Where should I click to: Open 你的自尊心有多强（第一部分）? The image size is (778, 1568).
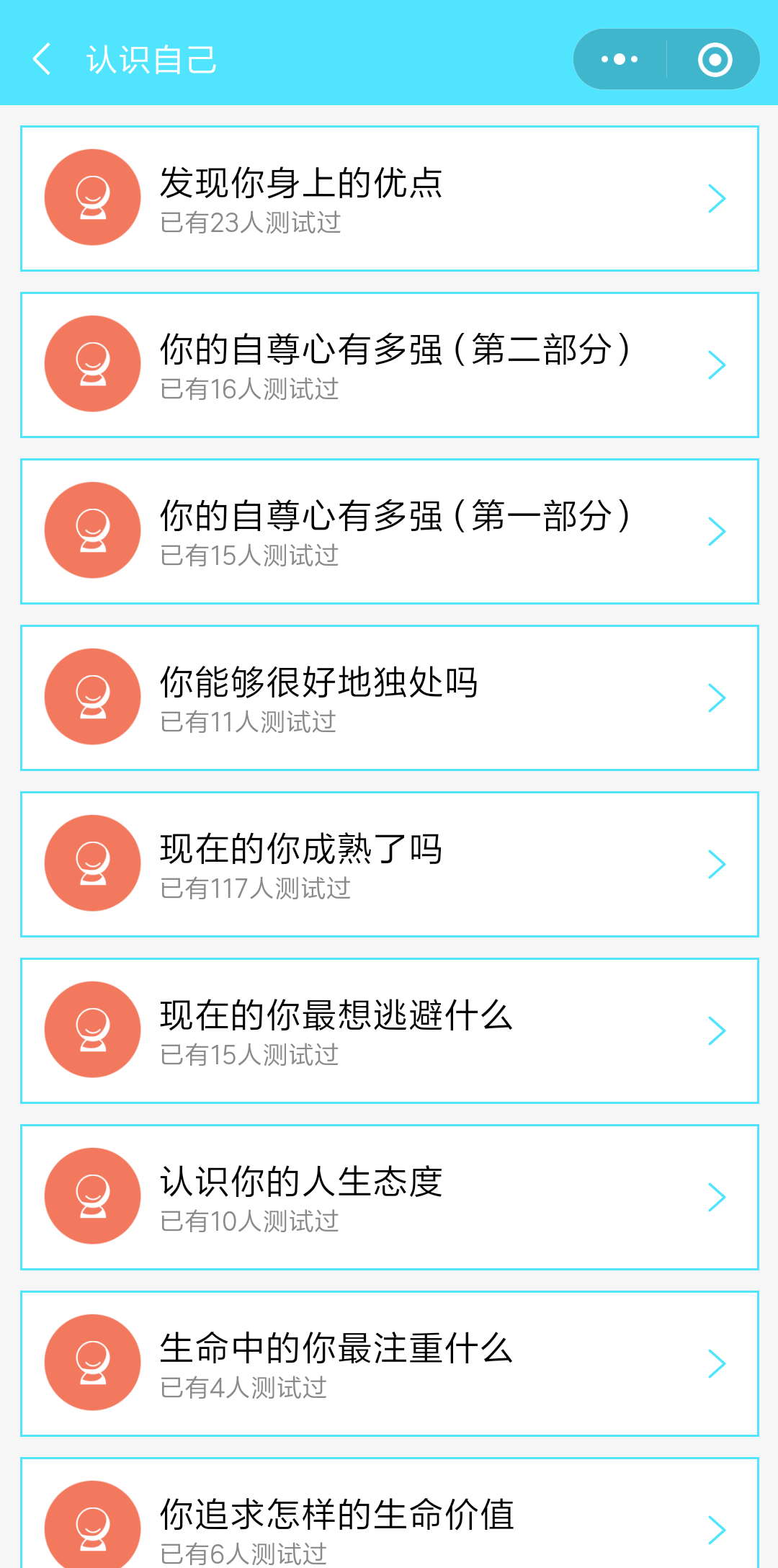click(390, 532)
